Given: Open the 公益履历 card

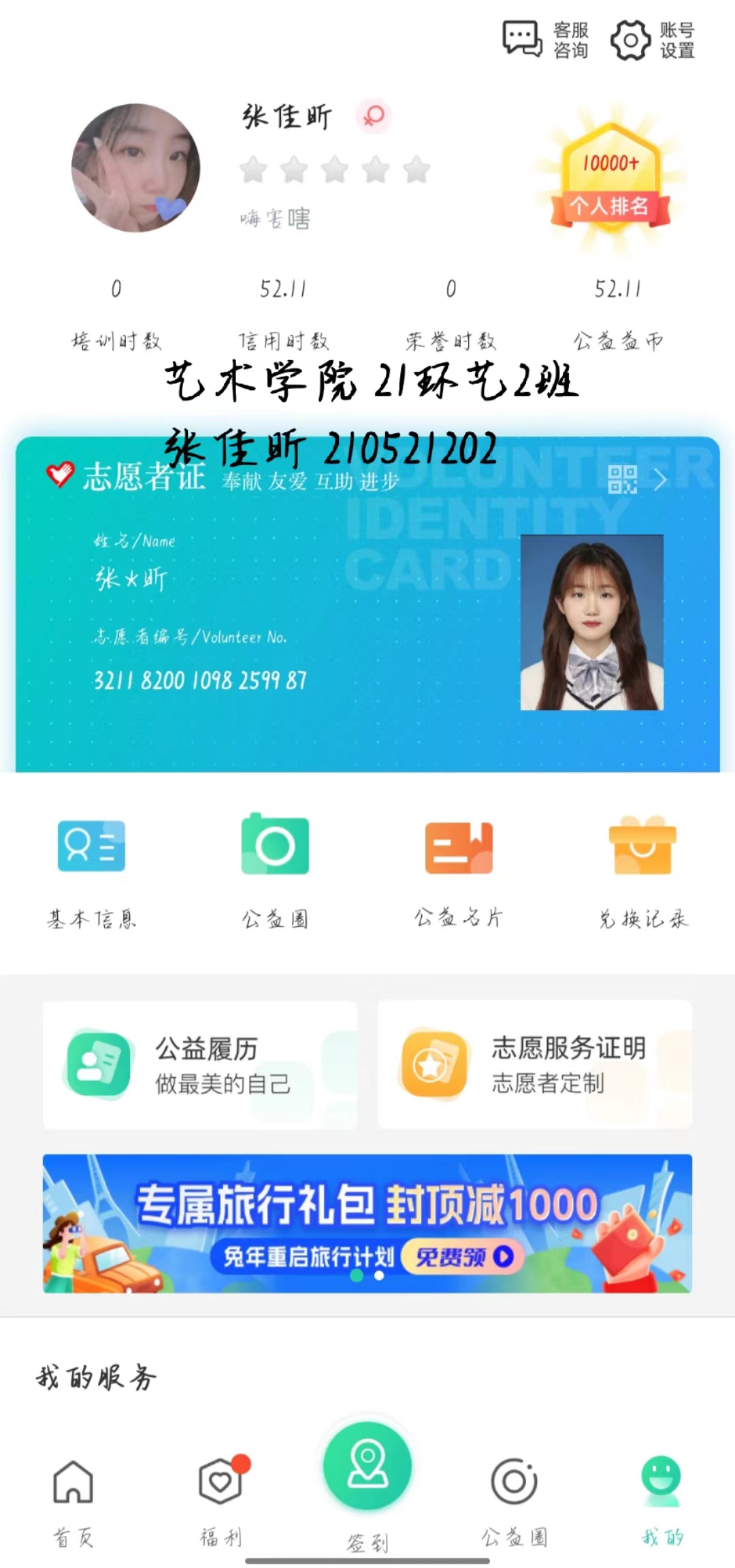Looking at the screenshot, I should coord(200,1064).
